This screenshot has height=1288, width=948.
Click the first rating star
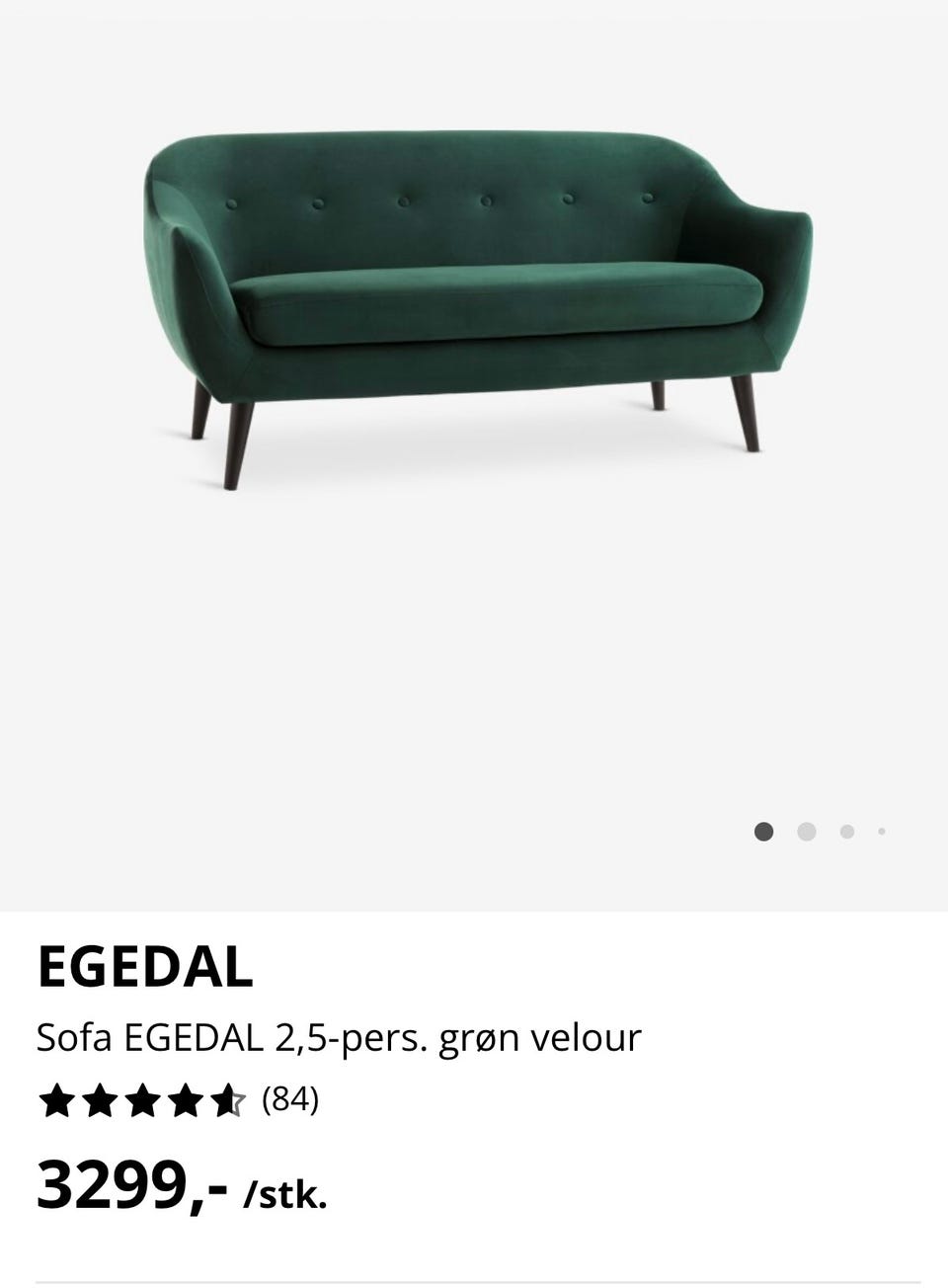pos(54,1099)
